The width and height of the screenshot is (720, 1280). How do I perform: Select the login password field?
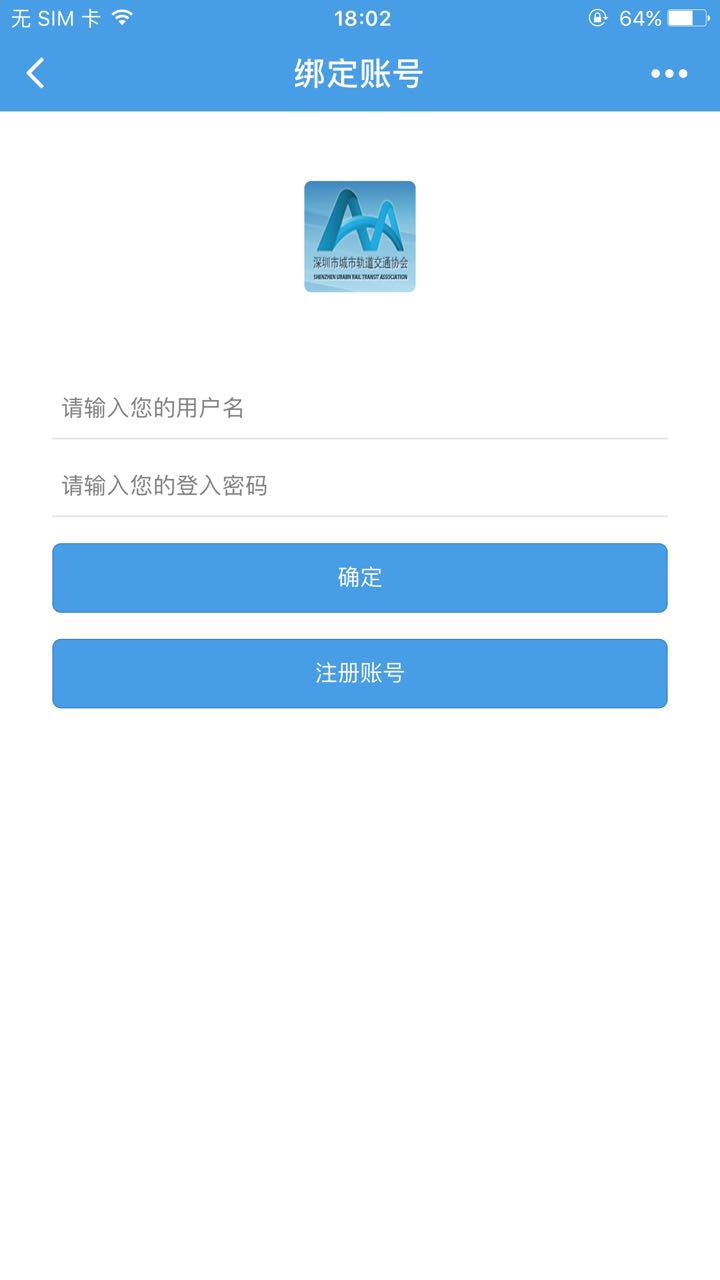359,487
